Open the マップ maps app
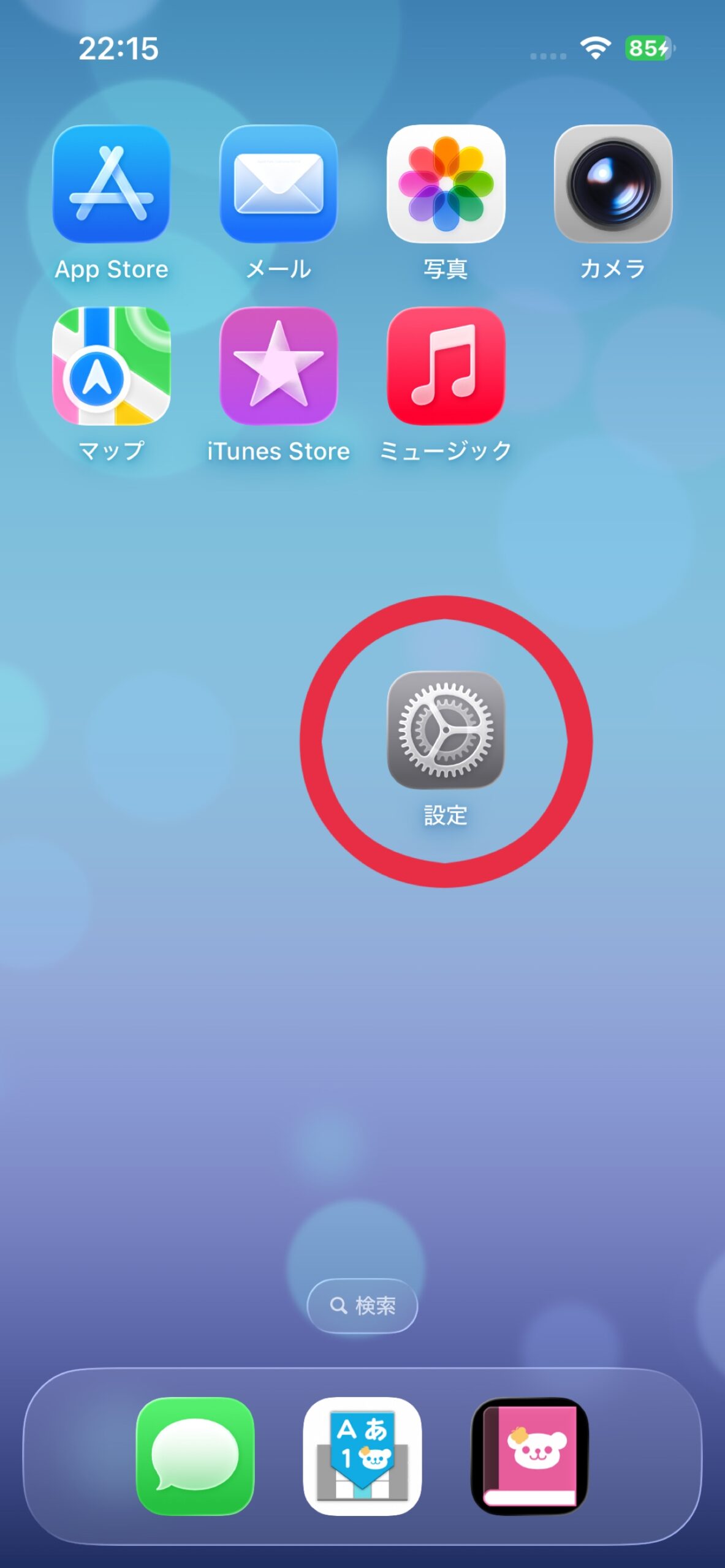 tap(112, 366)
